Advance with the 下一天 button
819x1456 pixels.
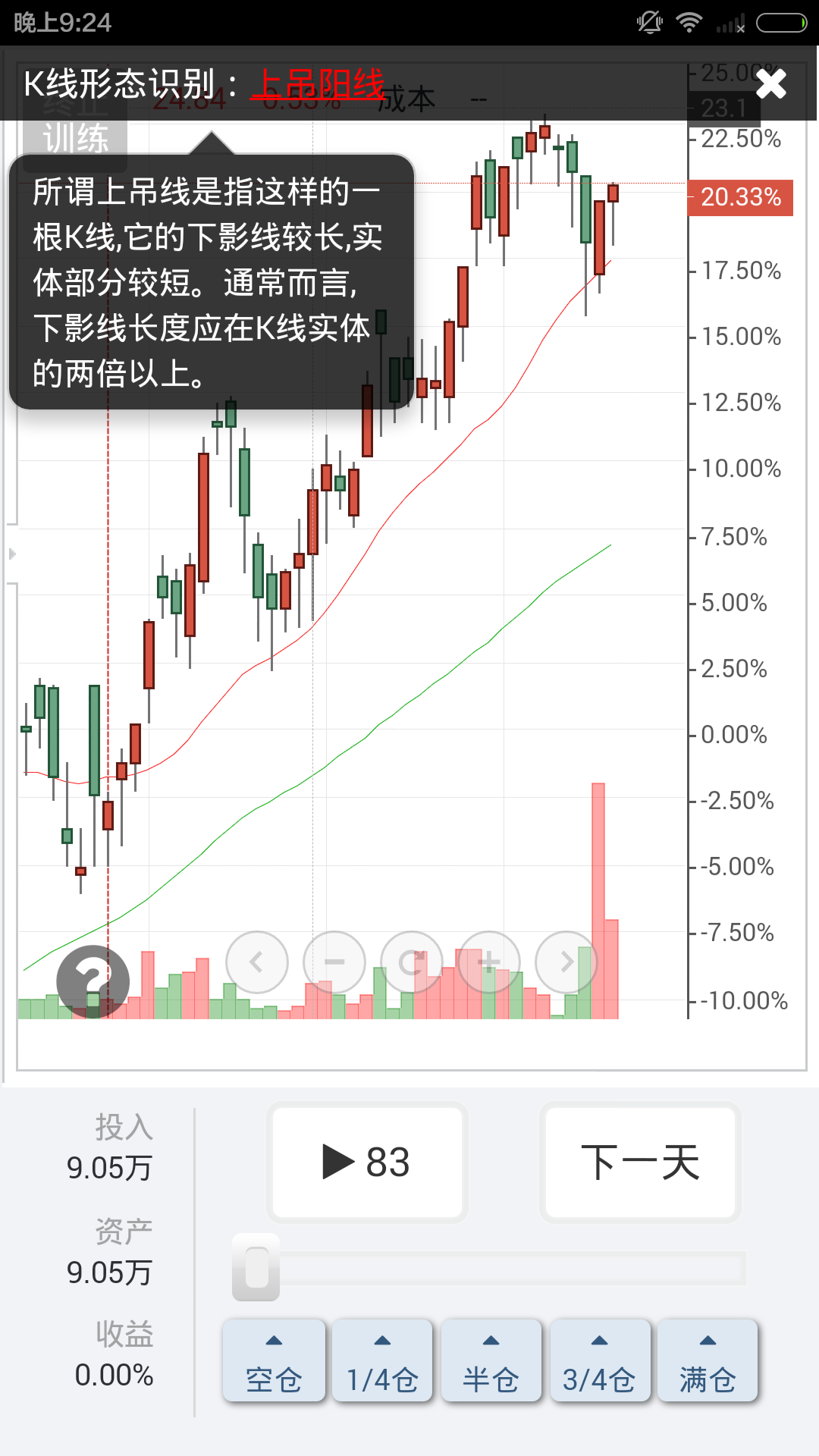(x=640, y=1162)
